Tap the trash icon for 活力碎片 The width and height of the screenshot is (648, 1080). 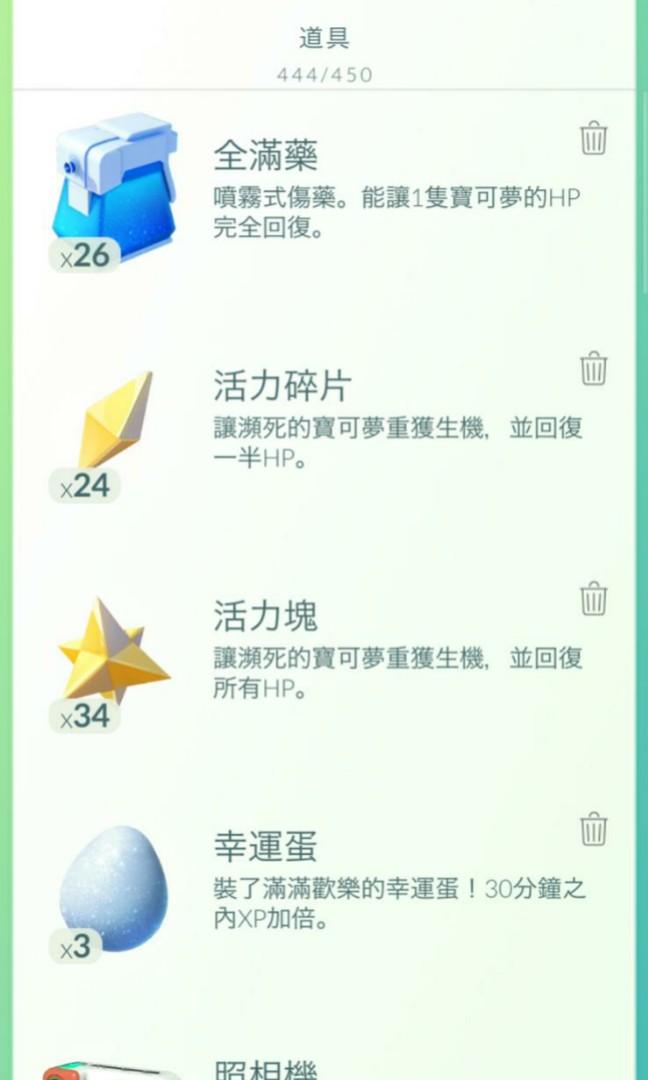pyautogui.click(x=594, y=368)
